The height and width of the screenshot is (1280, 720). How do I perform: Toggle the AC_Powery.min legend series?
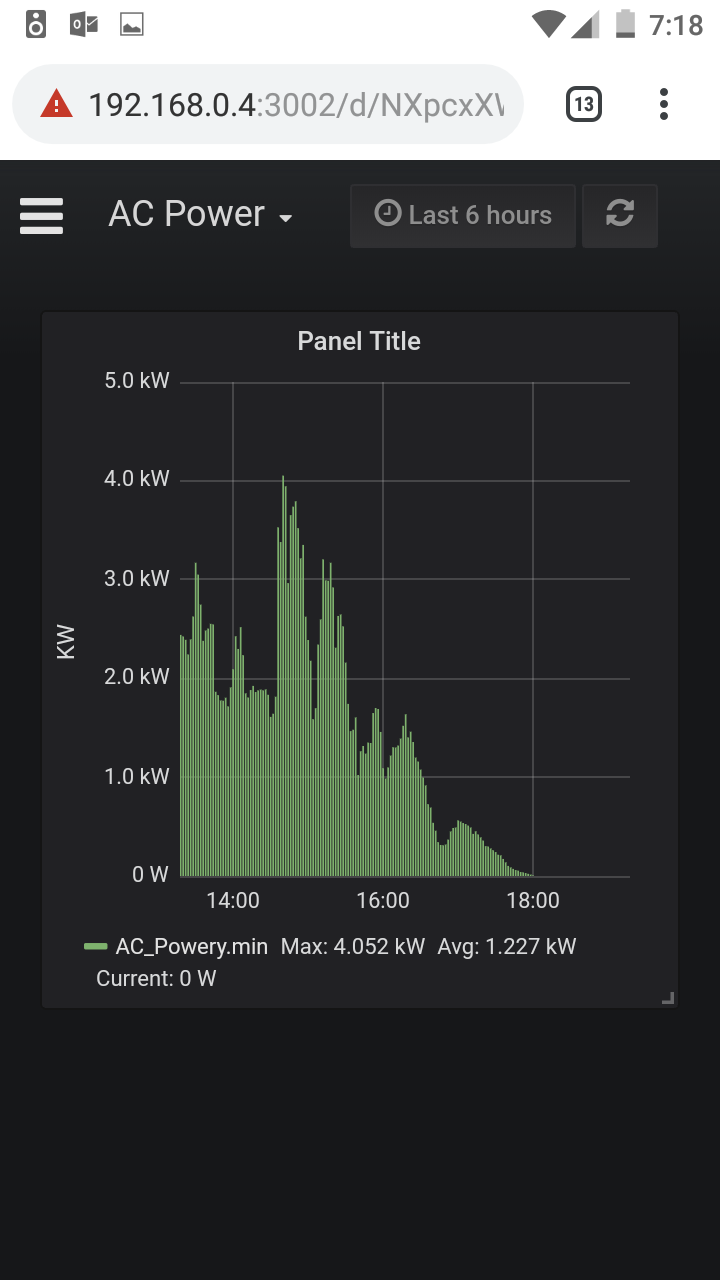191,946
